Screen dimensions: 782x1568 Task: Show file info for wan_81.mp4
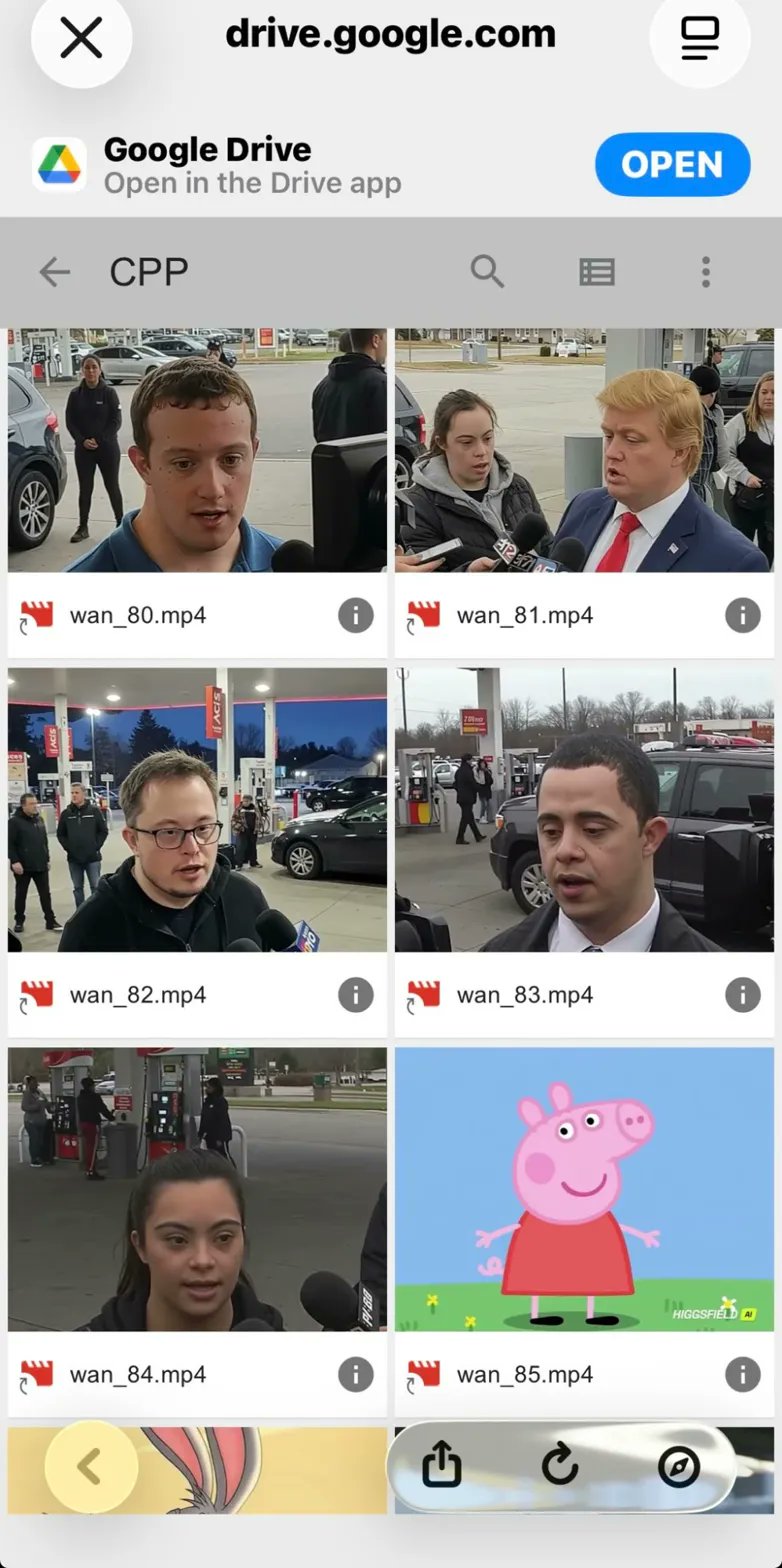click(742, 616)
